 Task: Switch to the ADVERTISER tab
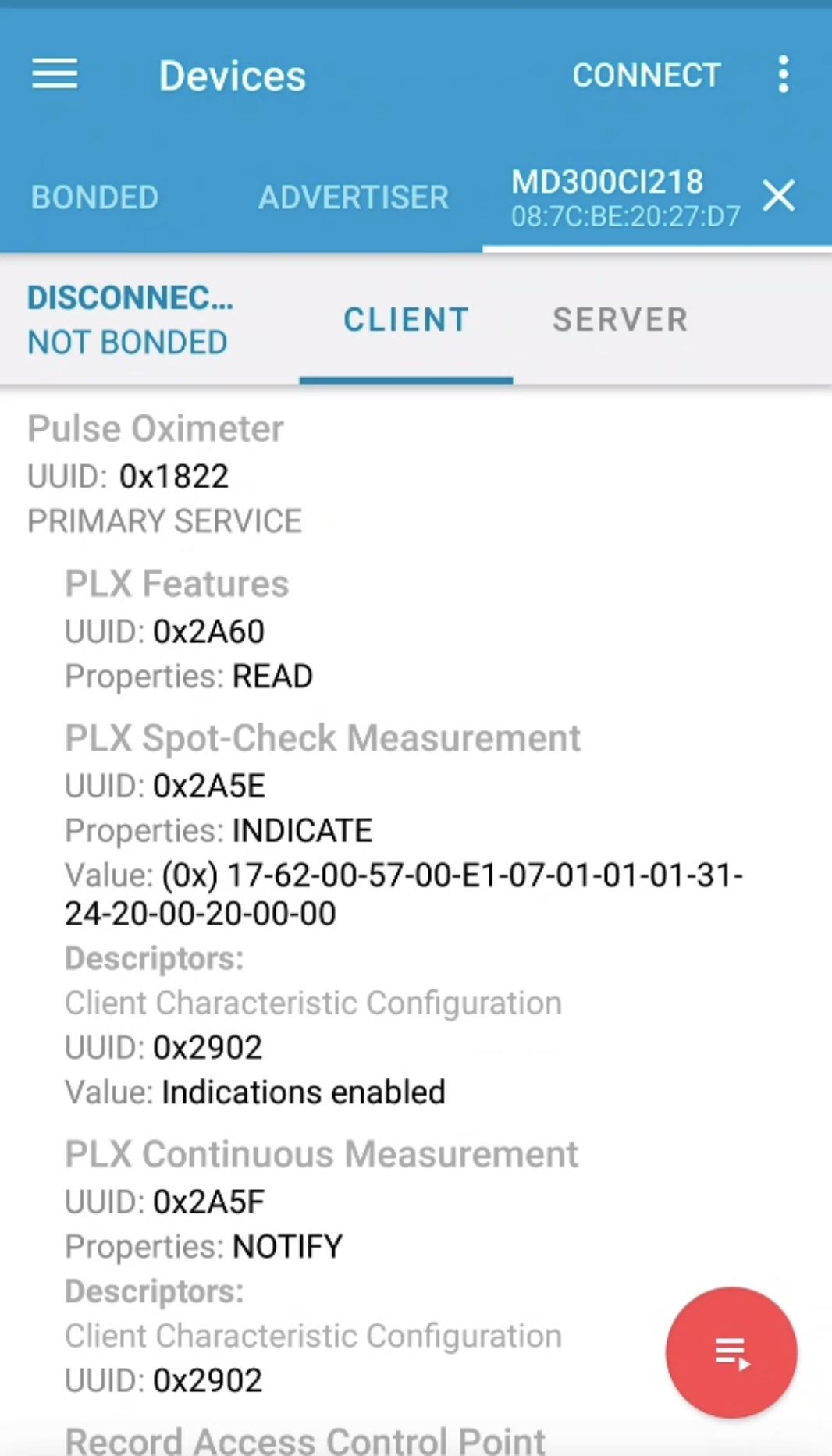(353, 197)
